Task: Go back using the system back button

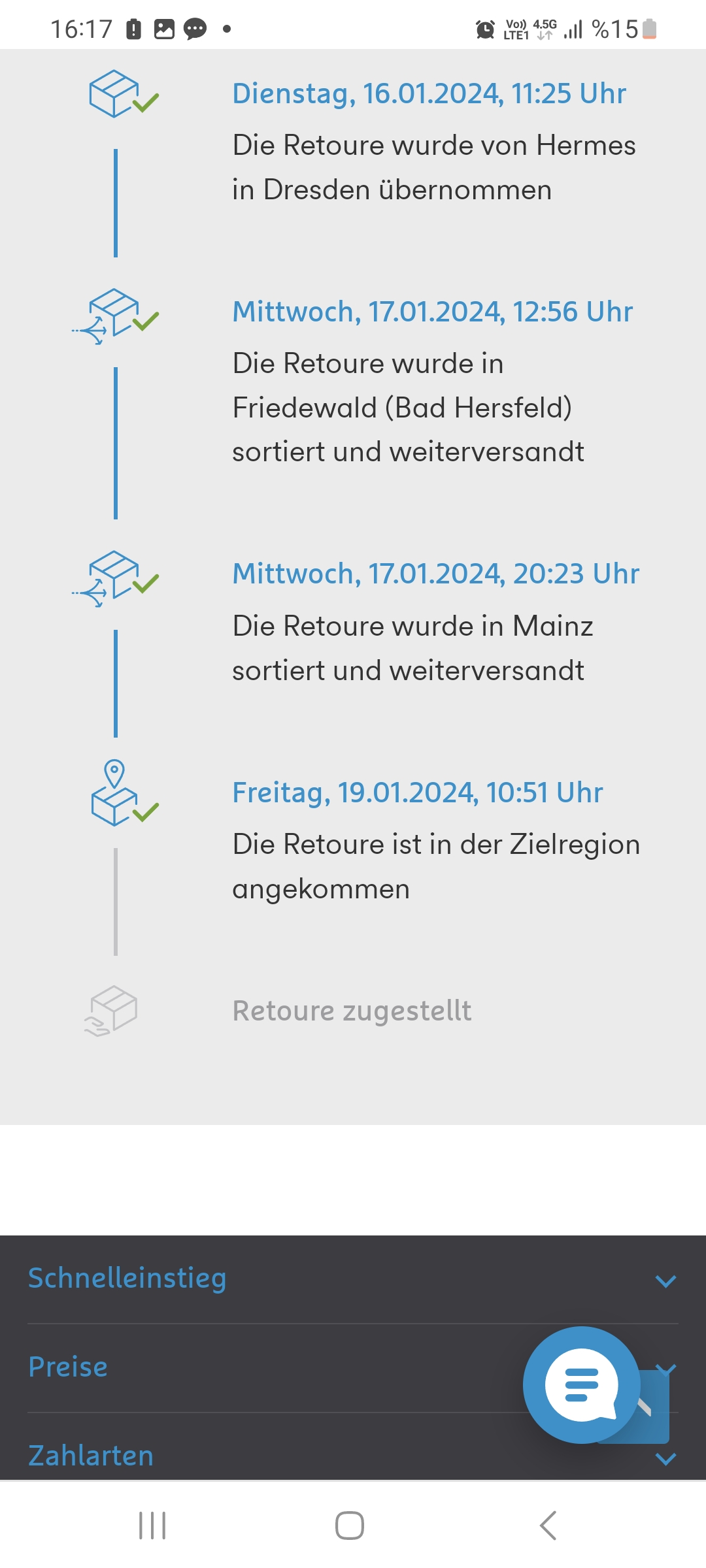Action: pos(548,1526)
